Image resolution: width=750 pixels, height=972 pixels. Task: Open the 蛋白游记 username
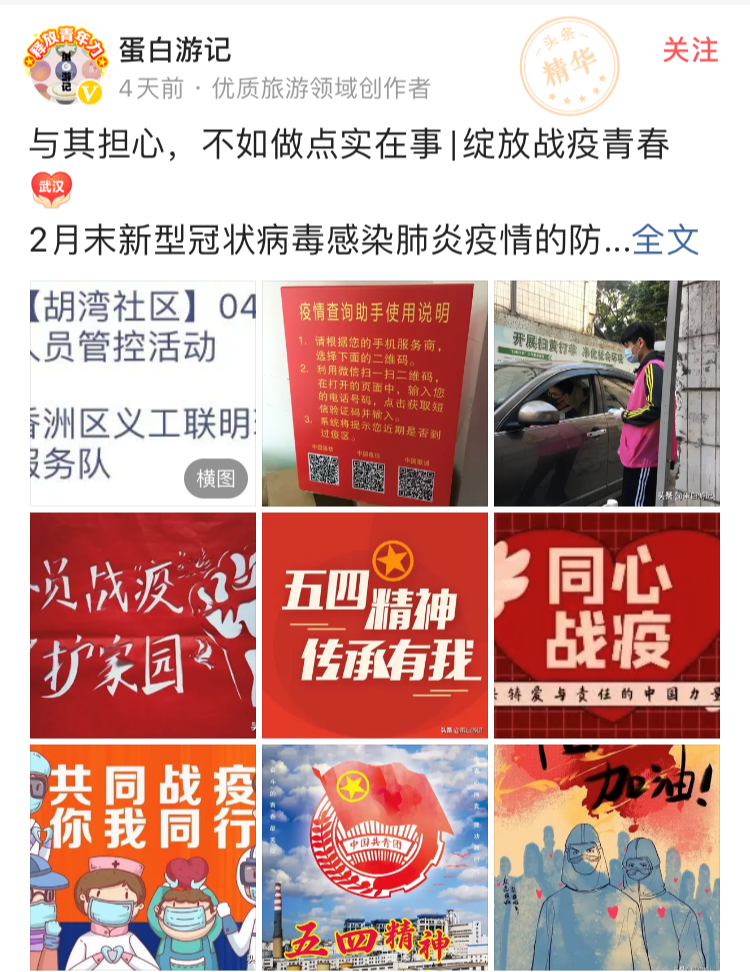tap(175, 48)
